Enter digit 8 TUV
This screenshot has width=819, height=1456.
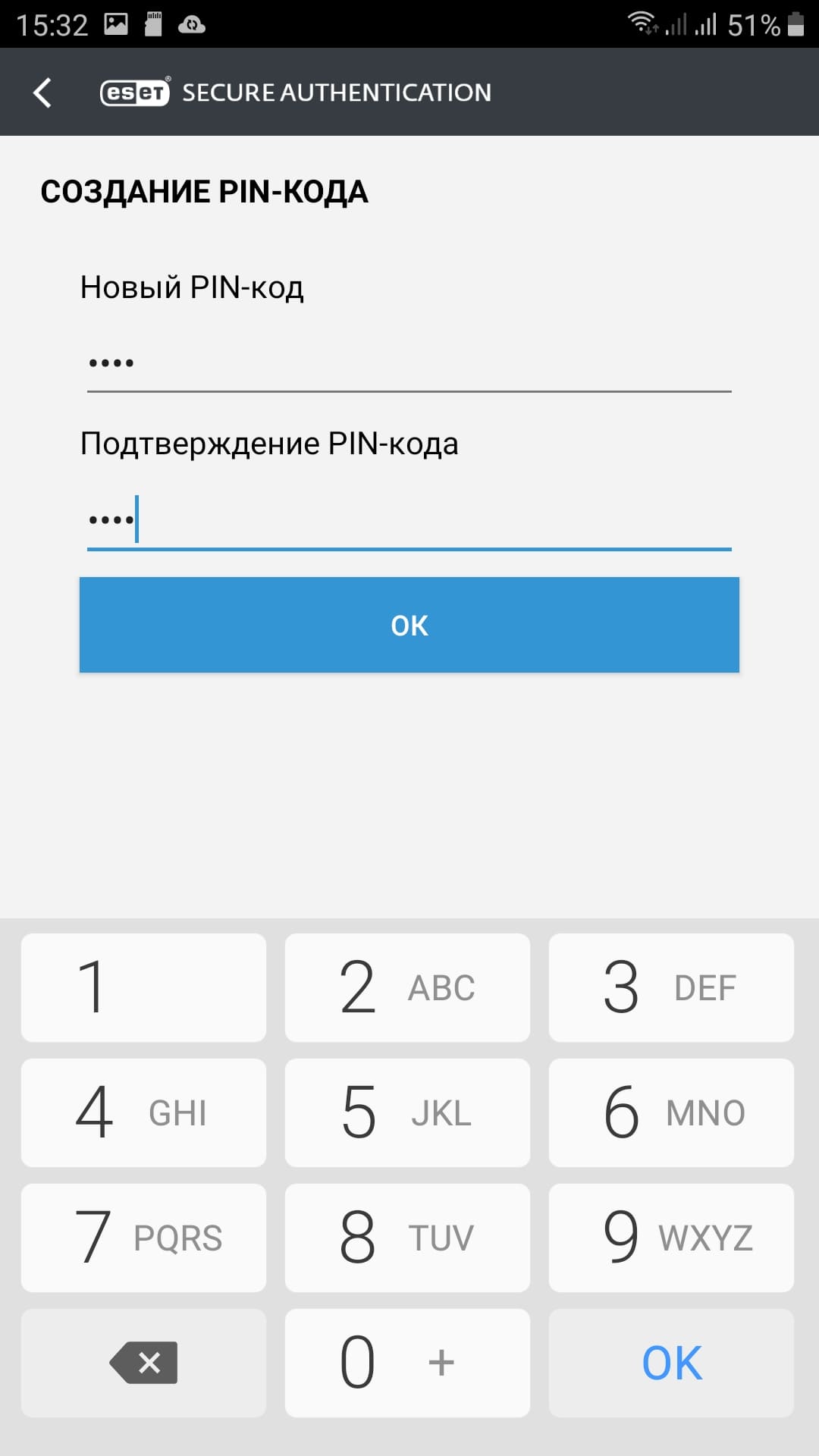[x=407, y=1238]
